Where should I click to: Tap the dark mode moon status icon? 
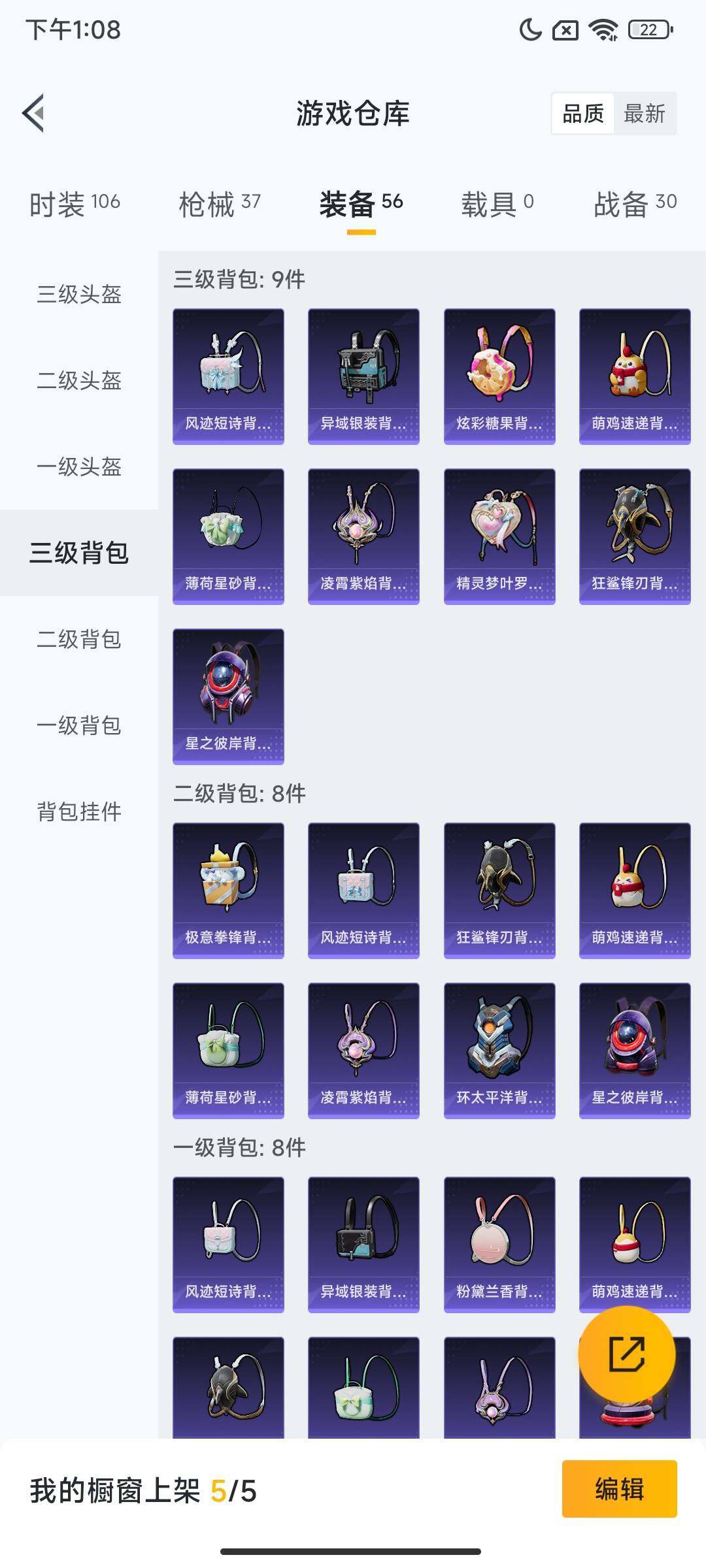pos(531,29)
